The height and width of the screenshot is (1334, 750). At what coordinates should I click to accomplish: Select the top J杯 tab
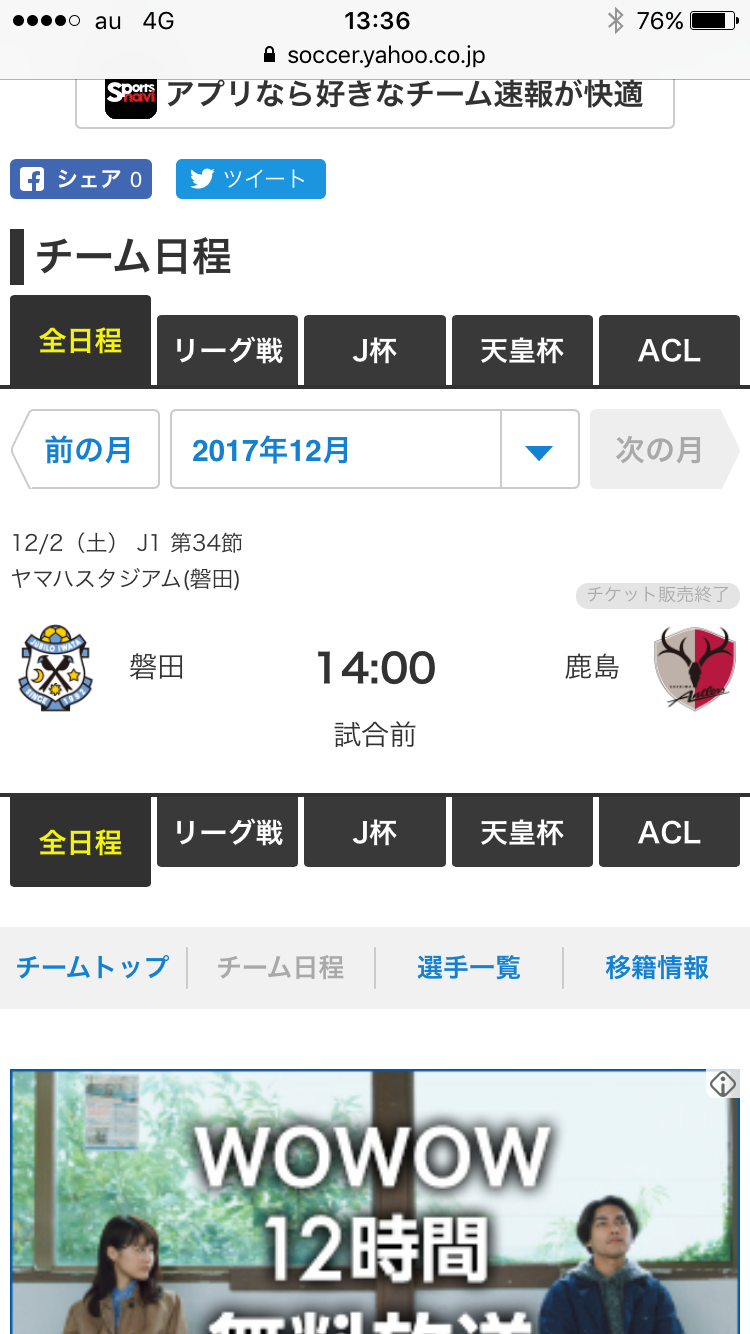[x=375, y=351]
